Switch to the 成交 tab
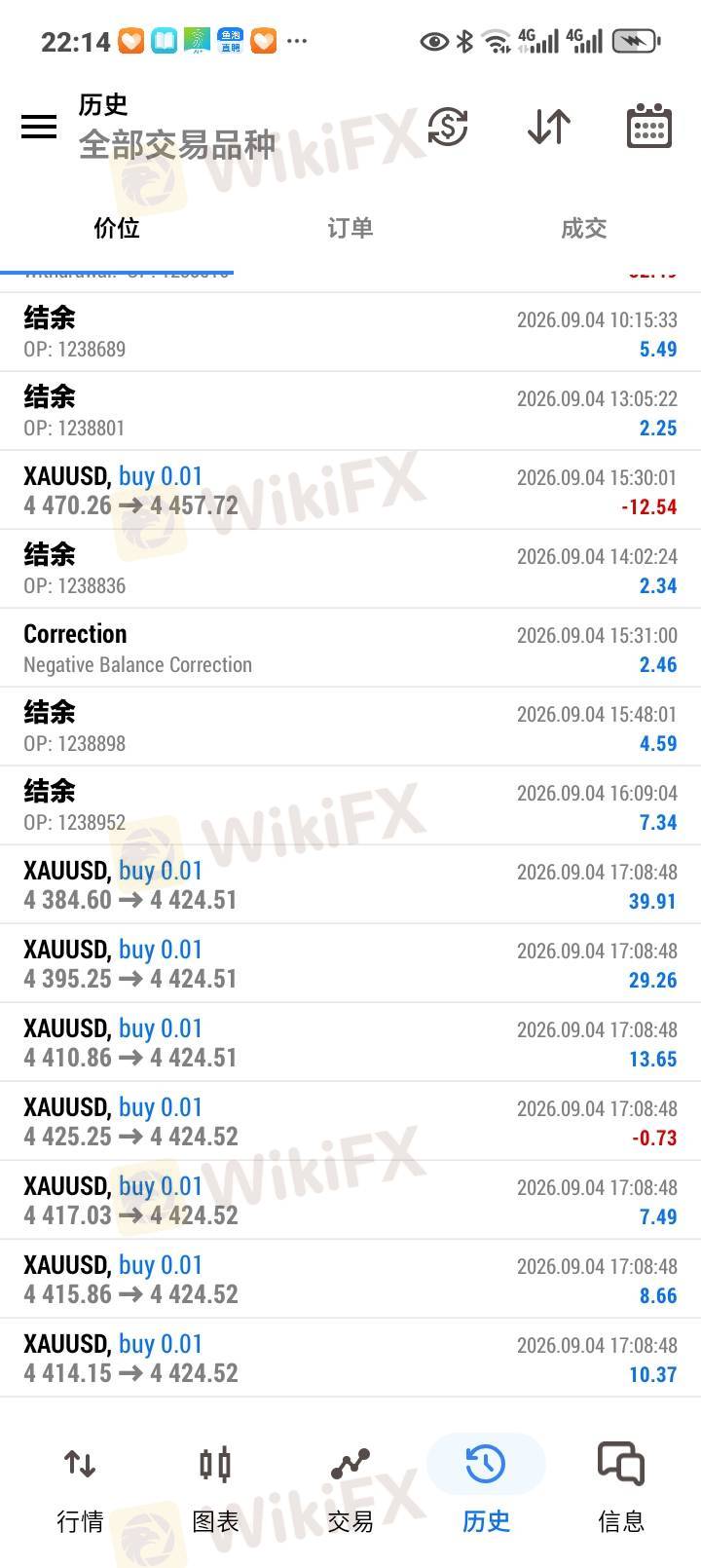 (584, 228)
